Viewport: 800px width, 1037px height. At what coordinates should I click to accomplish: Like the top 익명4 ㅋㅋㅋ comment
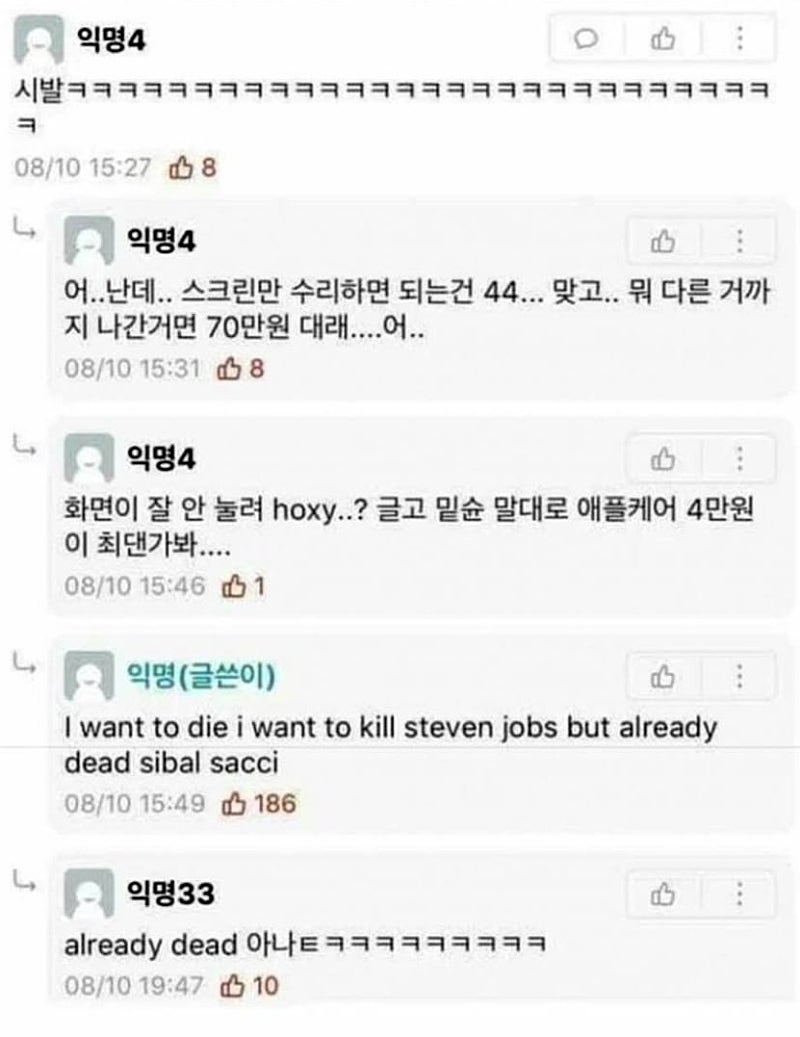(x=662, y=39)
